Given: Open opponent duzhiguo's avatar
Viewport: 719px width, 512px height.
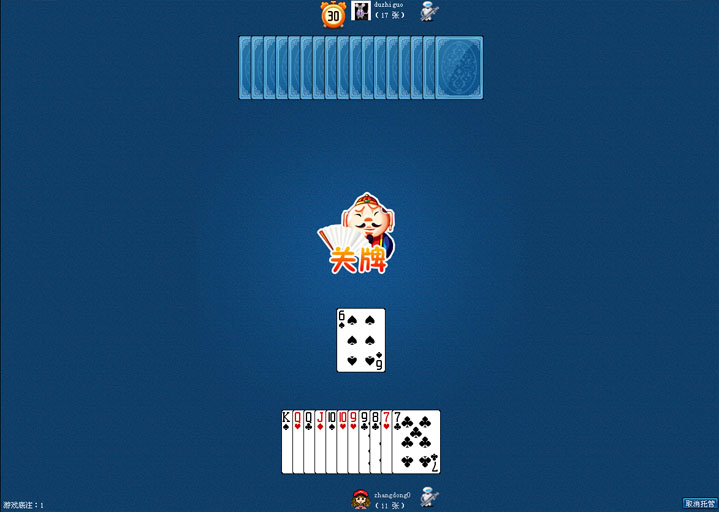Looking at the screenshot, I should coord(361,11).
